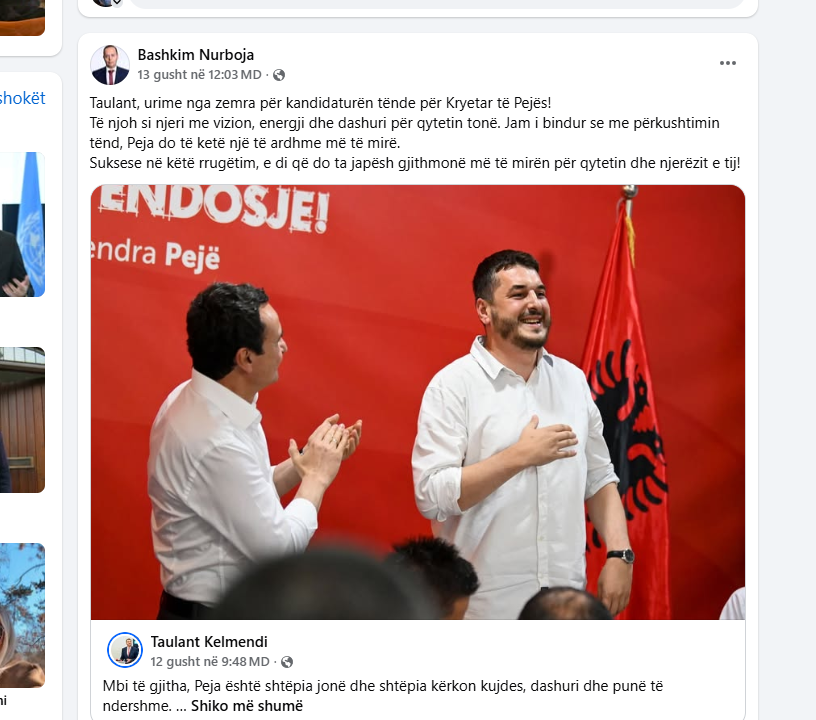The height and width of the screenshot is (720, 816).
Task: Open Taulant Kelmendi's profile name link
Action: click(209, 642)
